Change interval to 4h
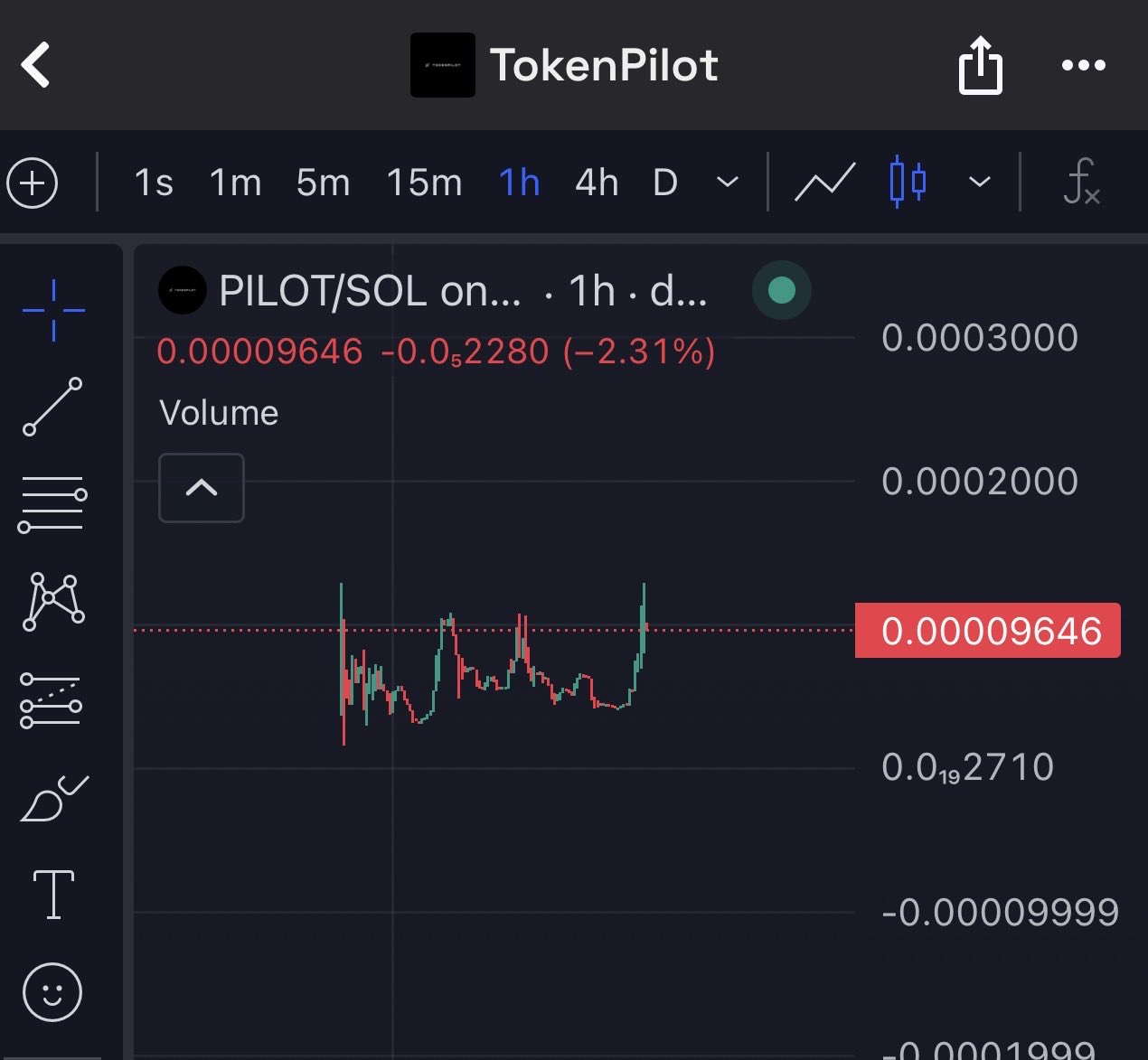 (597, 183)
